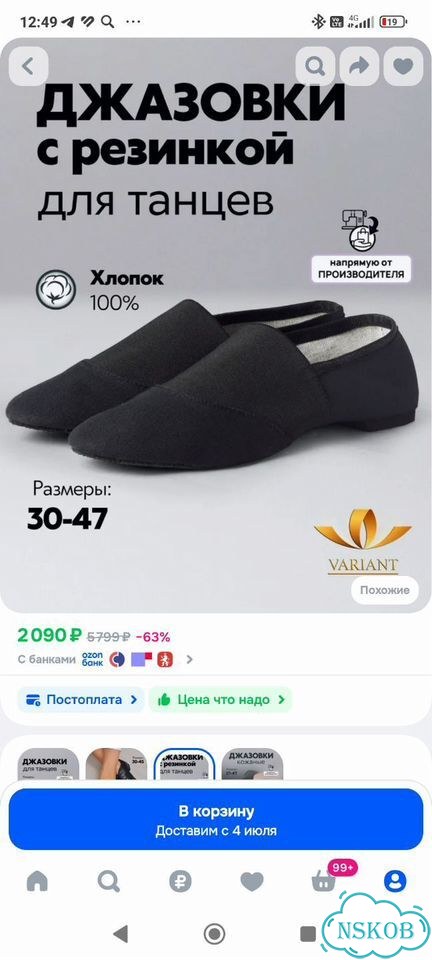The image size is (432, 960).
Task: Add the product to favorites with the heart
Action: pos(403,66)
